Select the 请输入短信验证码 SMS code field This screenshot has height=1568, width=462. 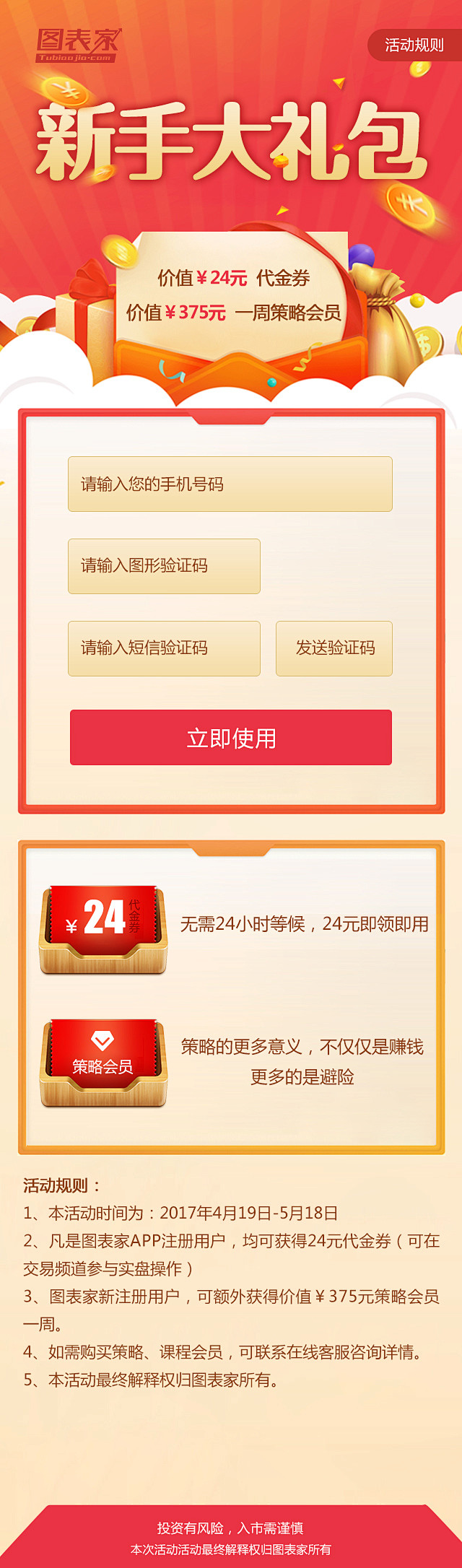(164, 648)
